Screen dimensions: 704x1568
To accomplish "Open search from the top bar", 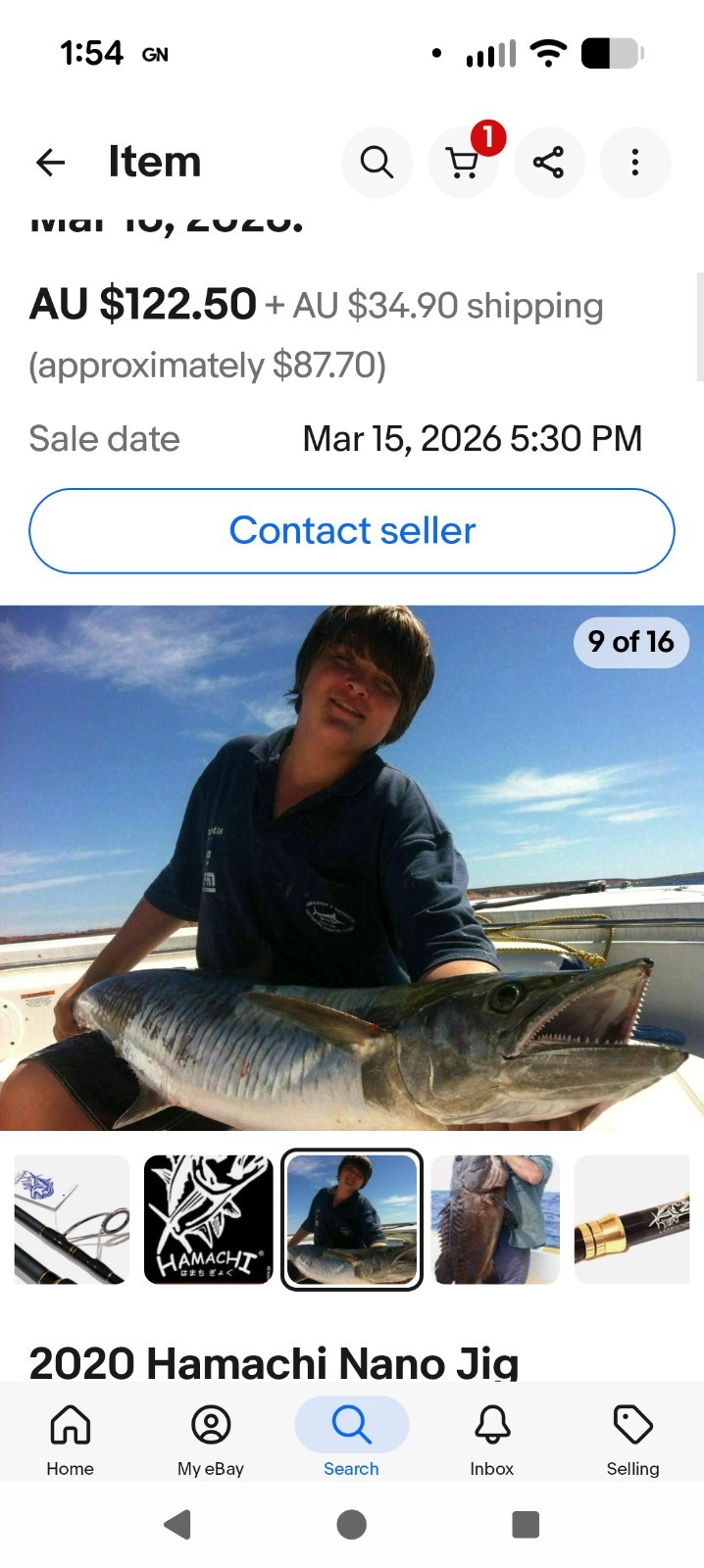I will [377, 162].
